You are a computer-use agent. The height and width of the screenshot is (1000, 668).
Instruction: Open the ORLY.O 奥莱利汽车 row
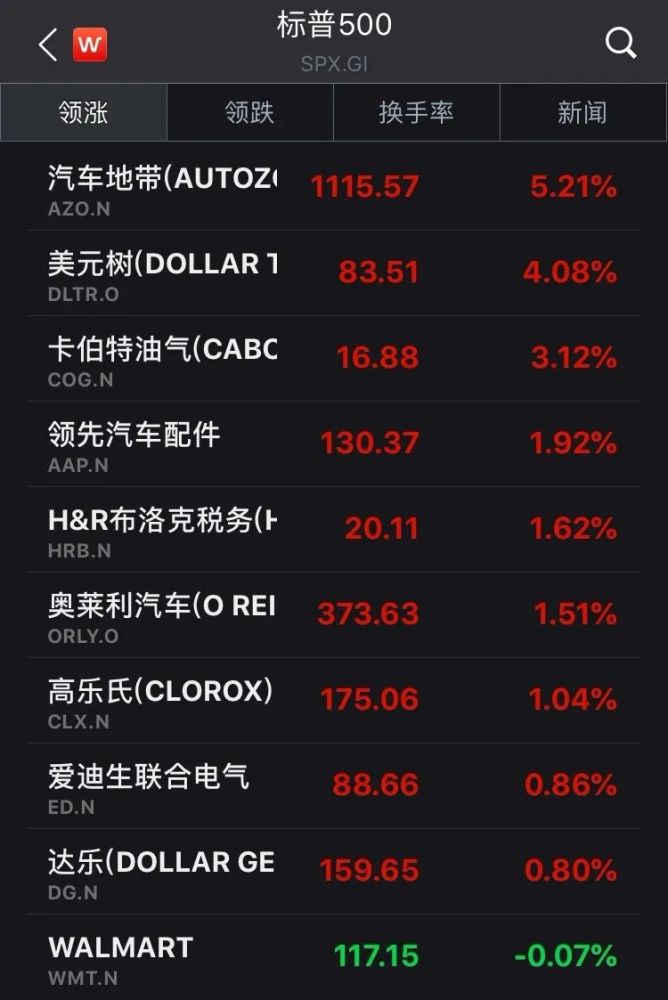click(x=334, y=615)
